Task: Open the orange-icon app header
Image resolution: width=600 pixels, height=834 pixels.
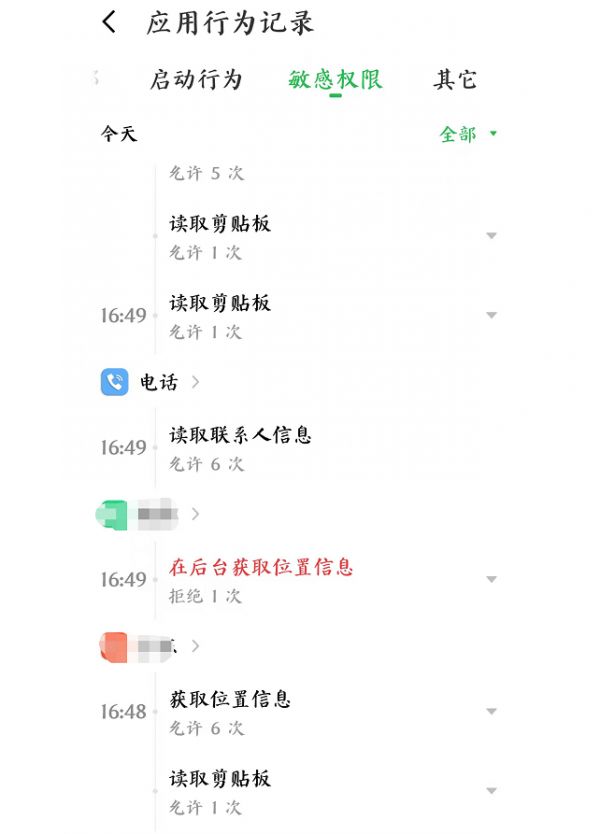Action: tap(150, 646)
